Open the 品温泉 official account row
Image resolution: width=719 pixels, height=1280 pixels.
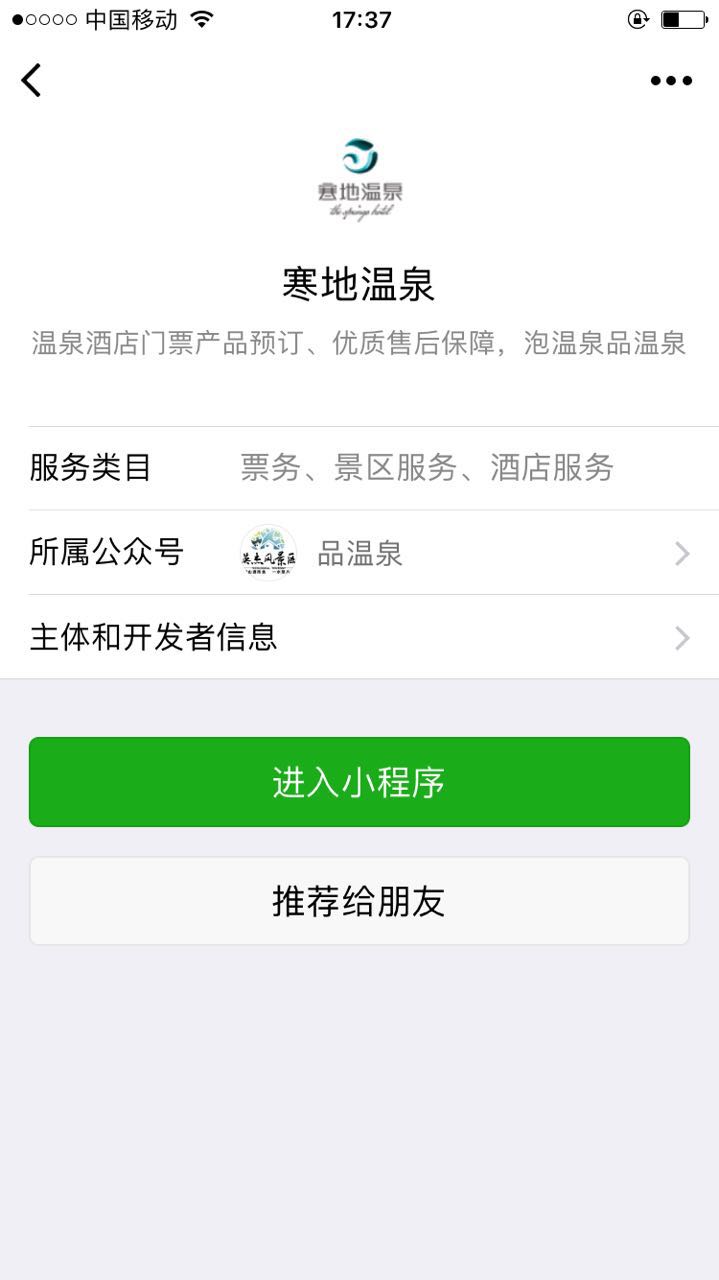pyautogui.click(x=360, y=553)
